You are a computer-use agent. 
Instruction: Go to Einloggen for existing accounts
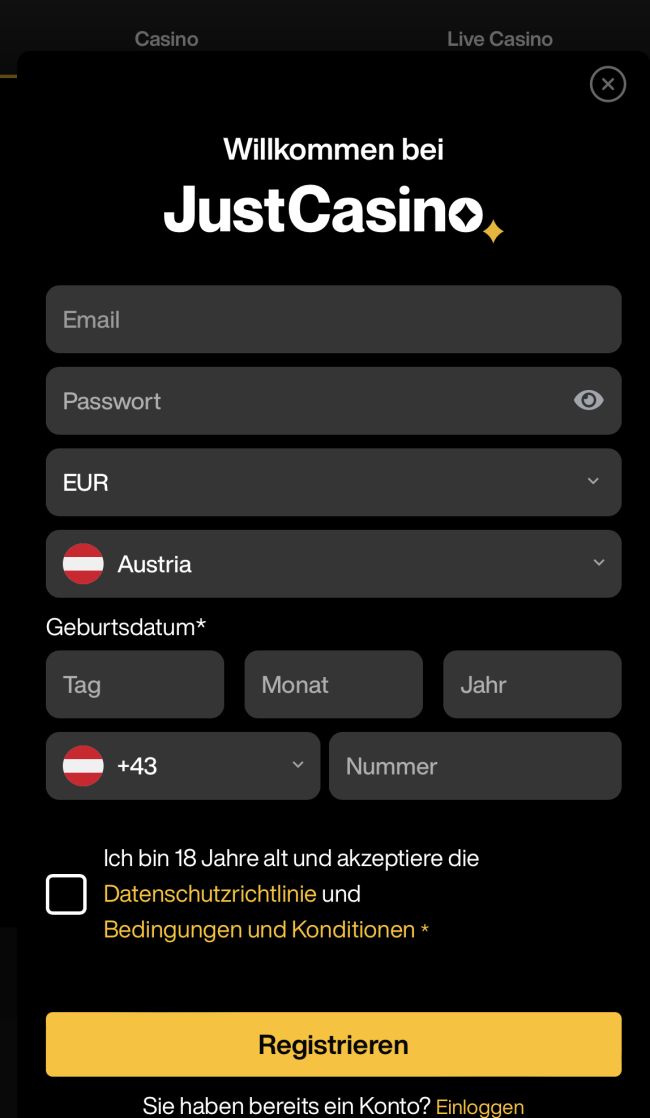tap(480, 1107)
